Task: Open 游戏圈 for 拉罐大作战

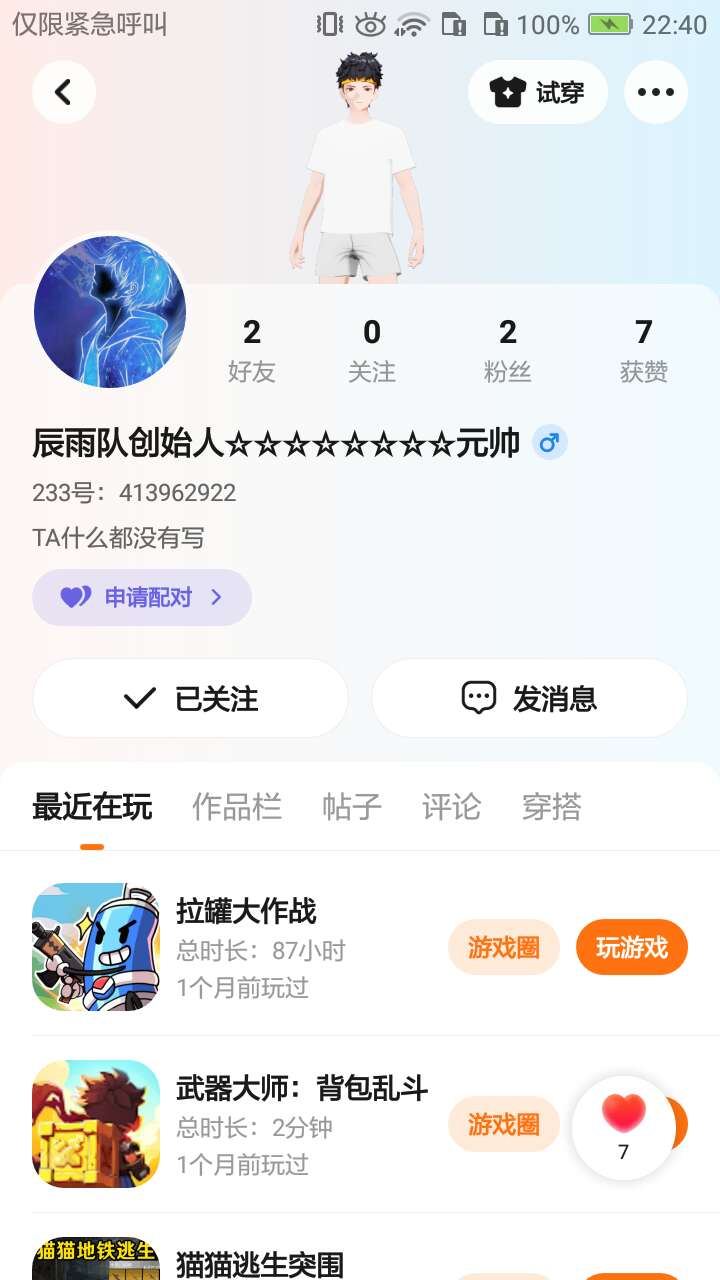Action: [503, 947]
